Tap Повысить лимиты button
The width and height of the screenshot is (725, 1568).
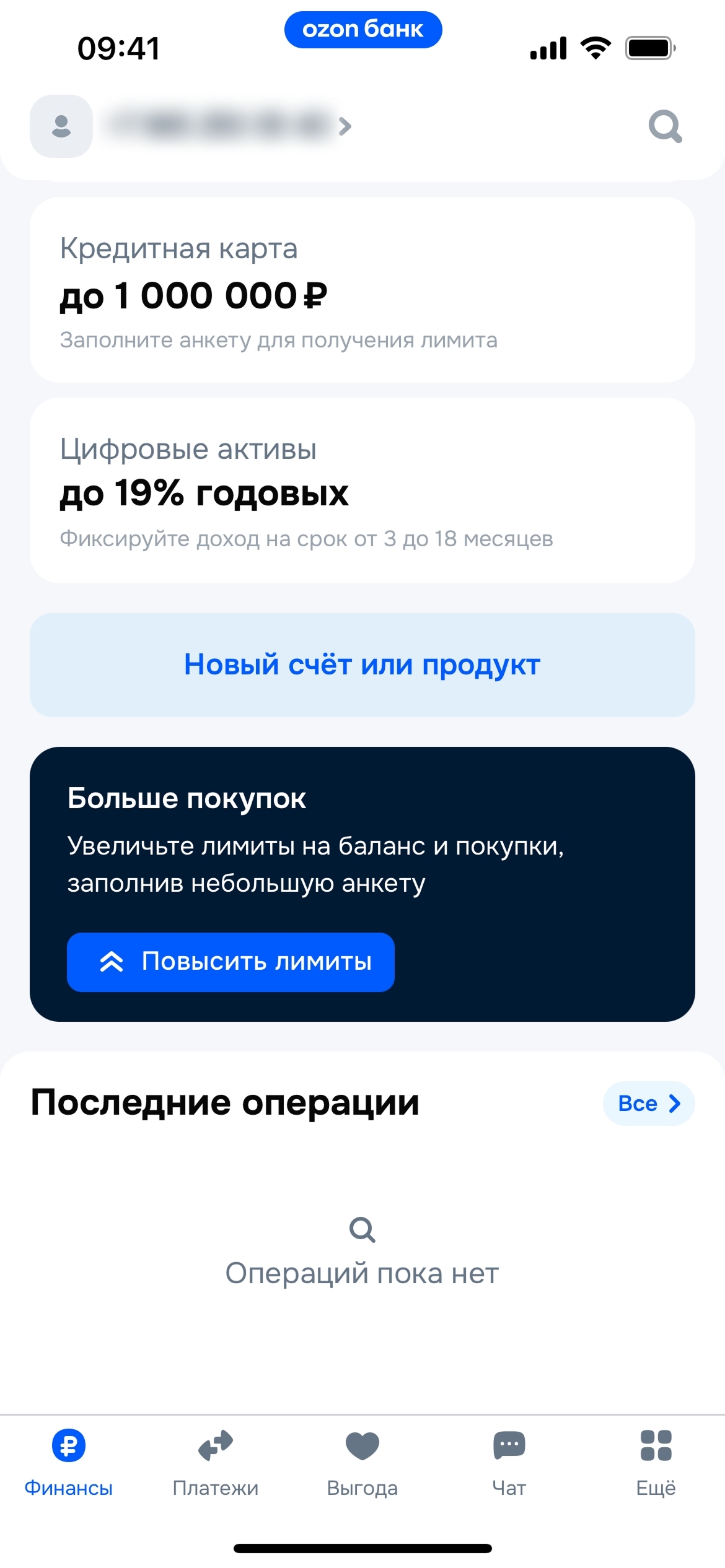[x=231, y=962]
